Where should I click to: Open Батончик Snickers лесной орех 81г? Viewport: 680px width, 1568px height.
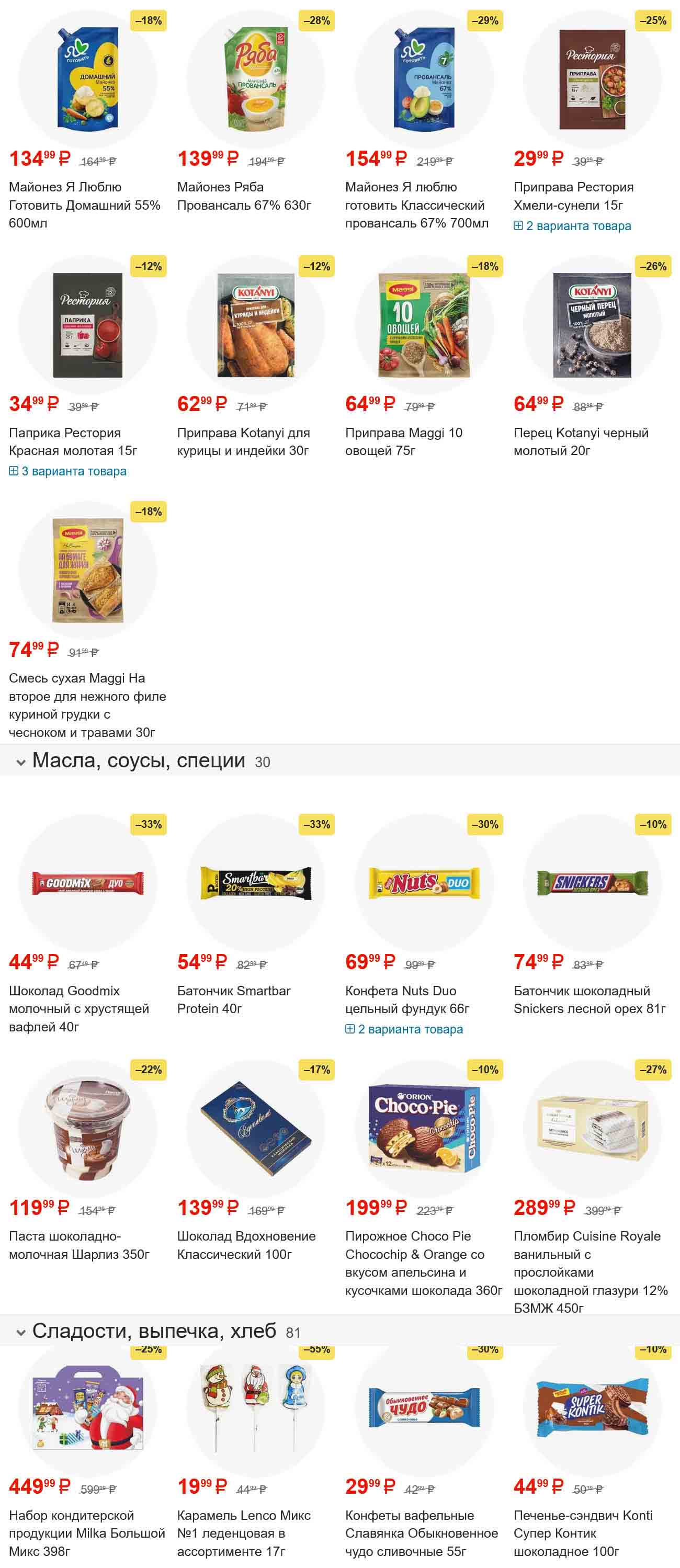point(588,999)
